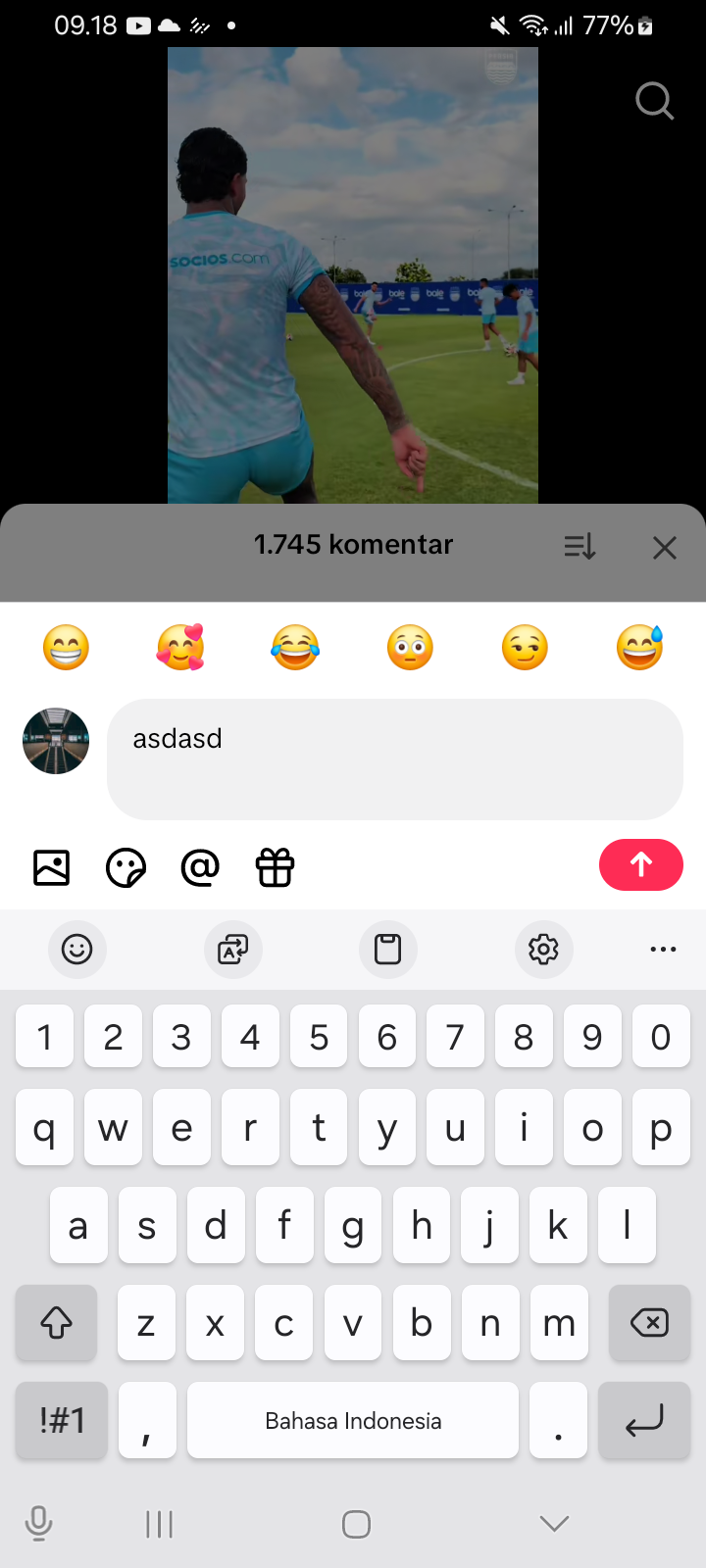Add the smirking face emoji

pos(525,648)
